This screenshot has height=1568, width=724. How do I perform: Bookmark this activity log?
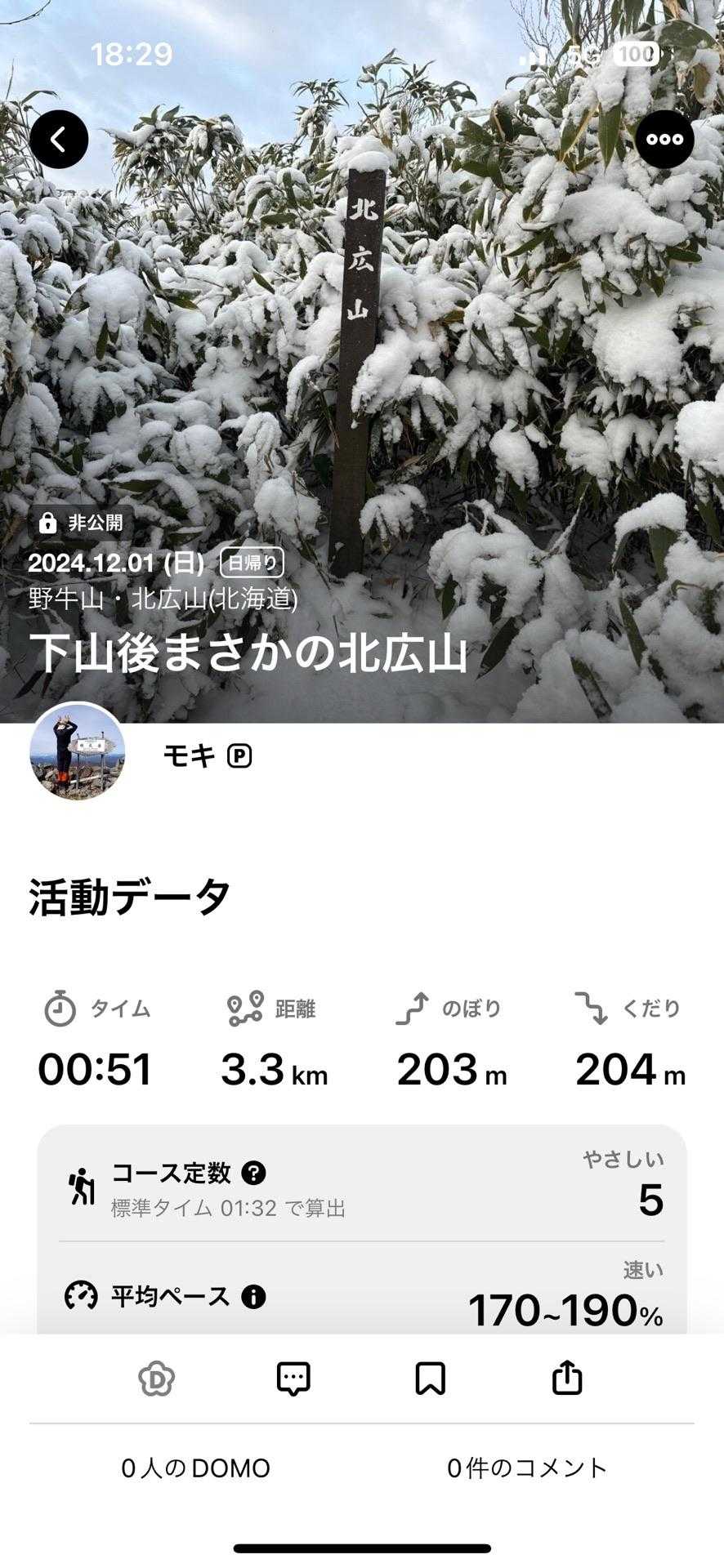tap(430, 1379)
